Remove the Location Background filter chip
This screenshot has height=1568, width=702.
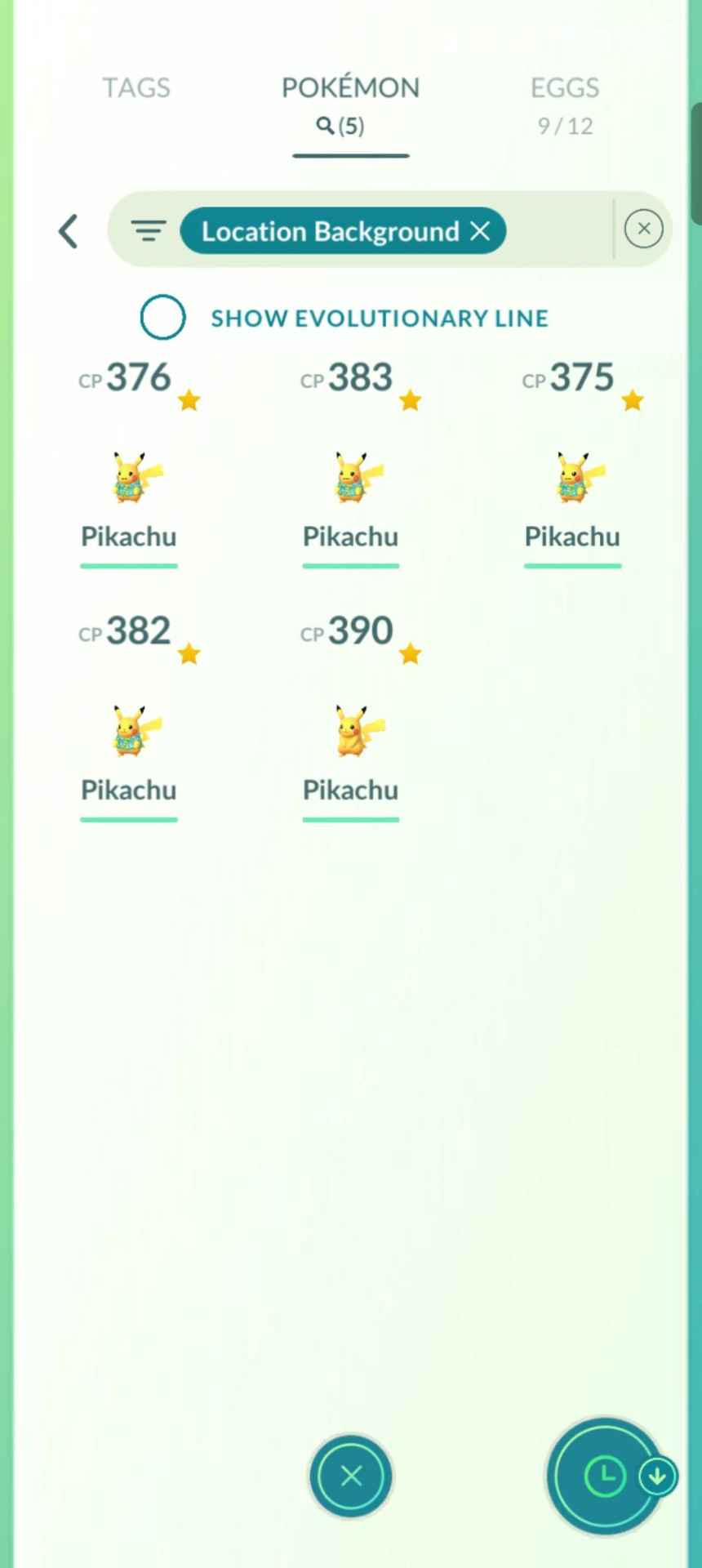click(481, 231)
